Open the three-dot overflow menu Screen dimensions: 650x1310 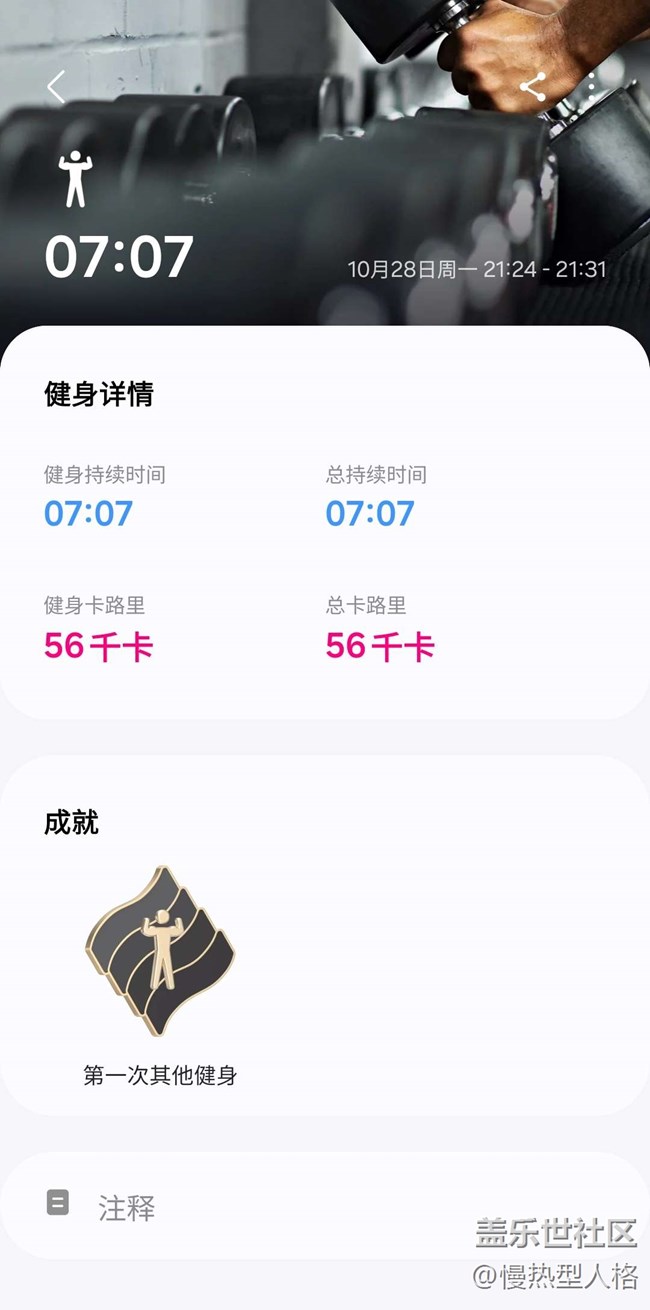tap(592, 86)
